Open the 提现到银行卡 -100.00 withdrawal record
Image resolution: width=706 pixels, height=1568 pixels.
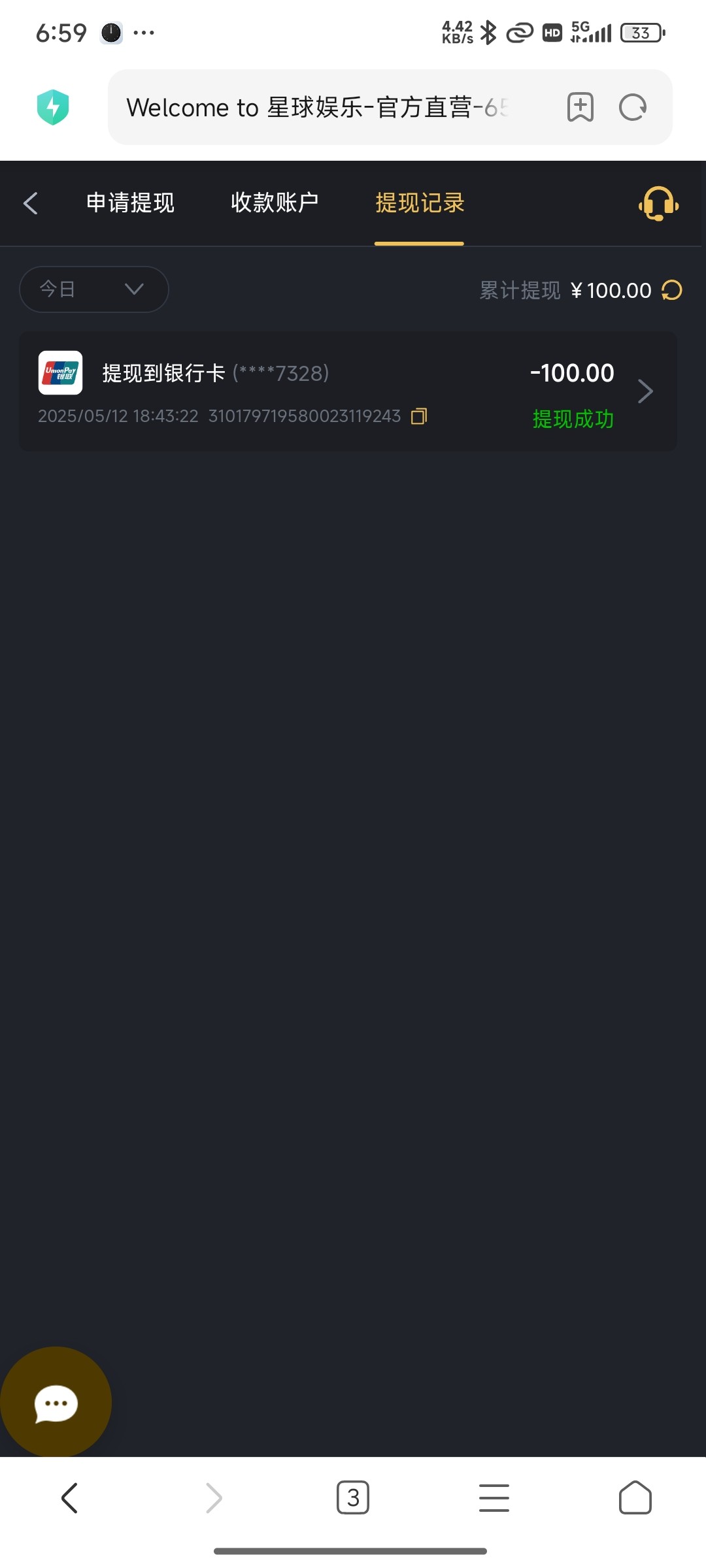click(348, 391)
